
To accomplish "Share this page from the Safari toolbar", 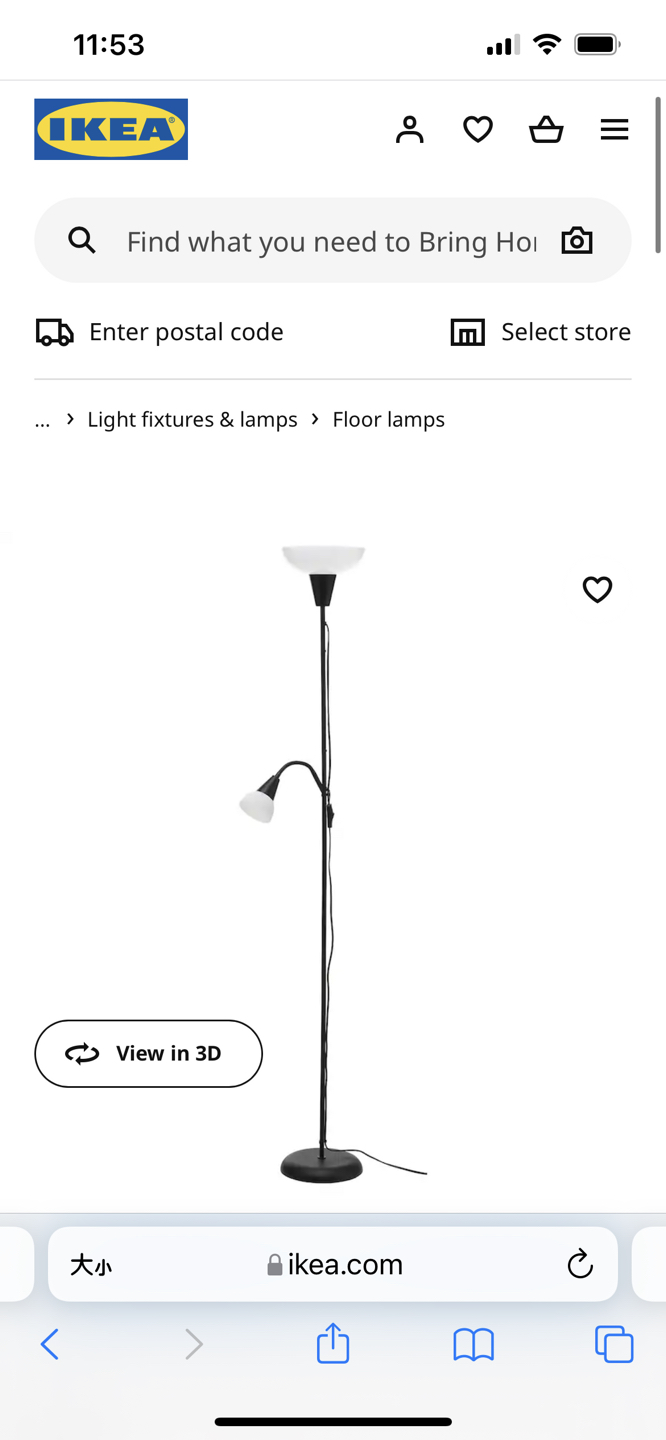I will (333, 1344).
